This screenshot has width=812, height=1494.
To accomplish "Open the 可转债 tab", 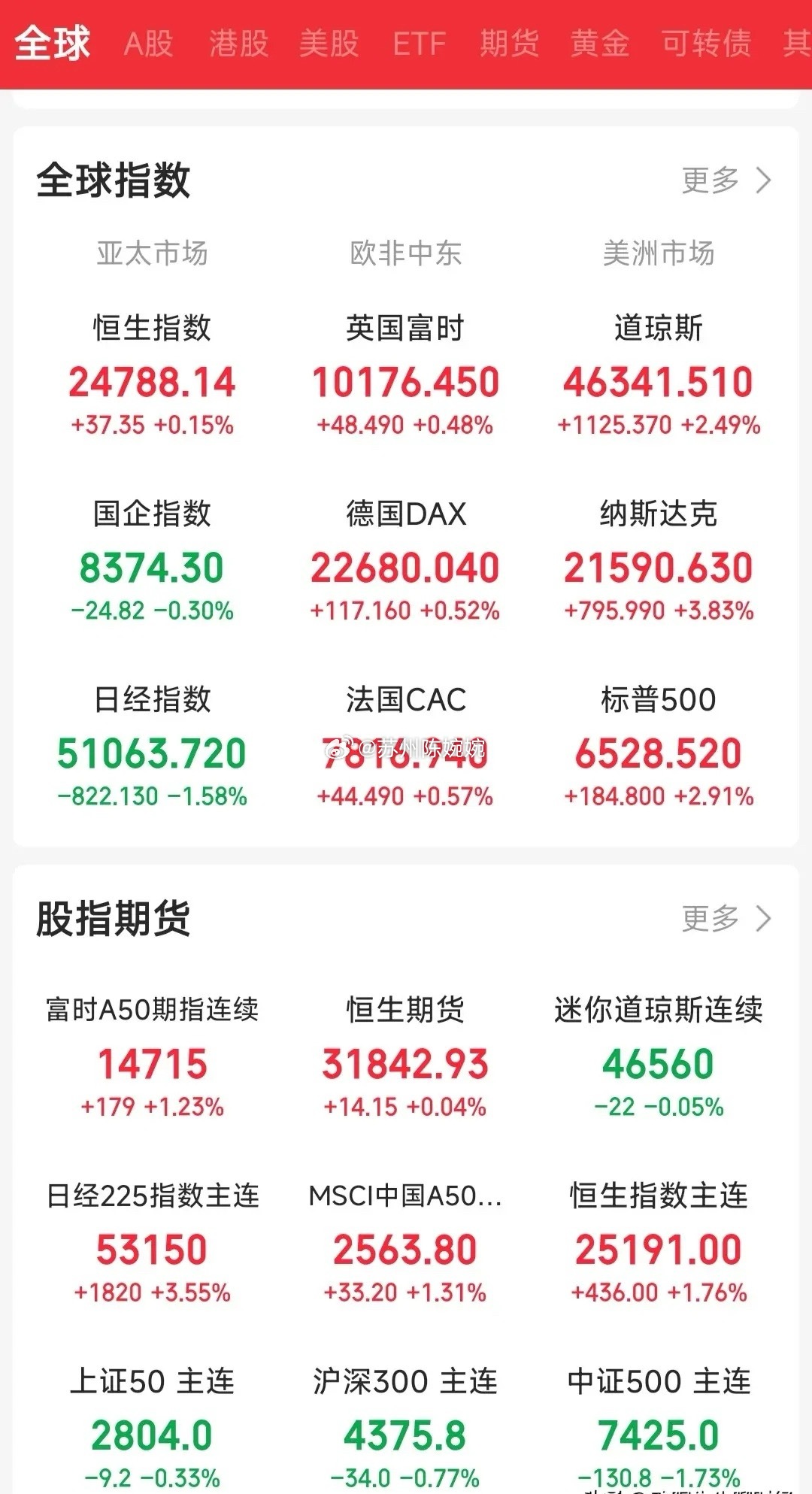I will click(x=703, y=43).
